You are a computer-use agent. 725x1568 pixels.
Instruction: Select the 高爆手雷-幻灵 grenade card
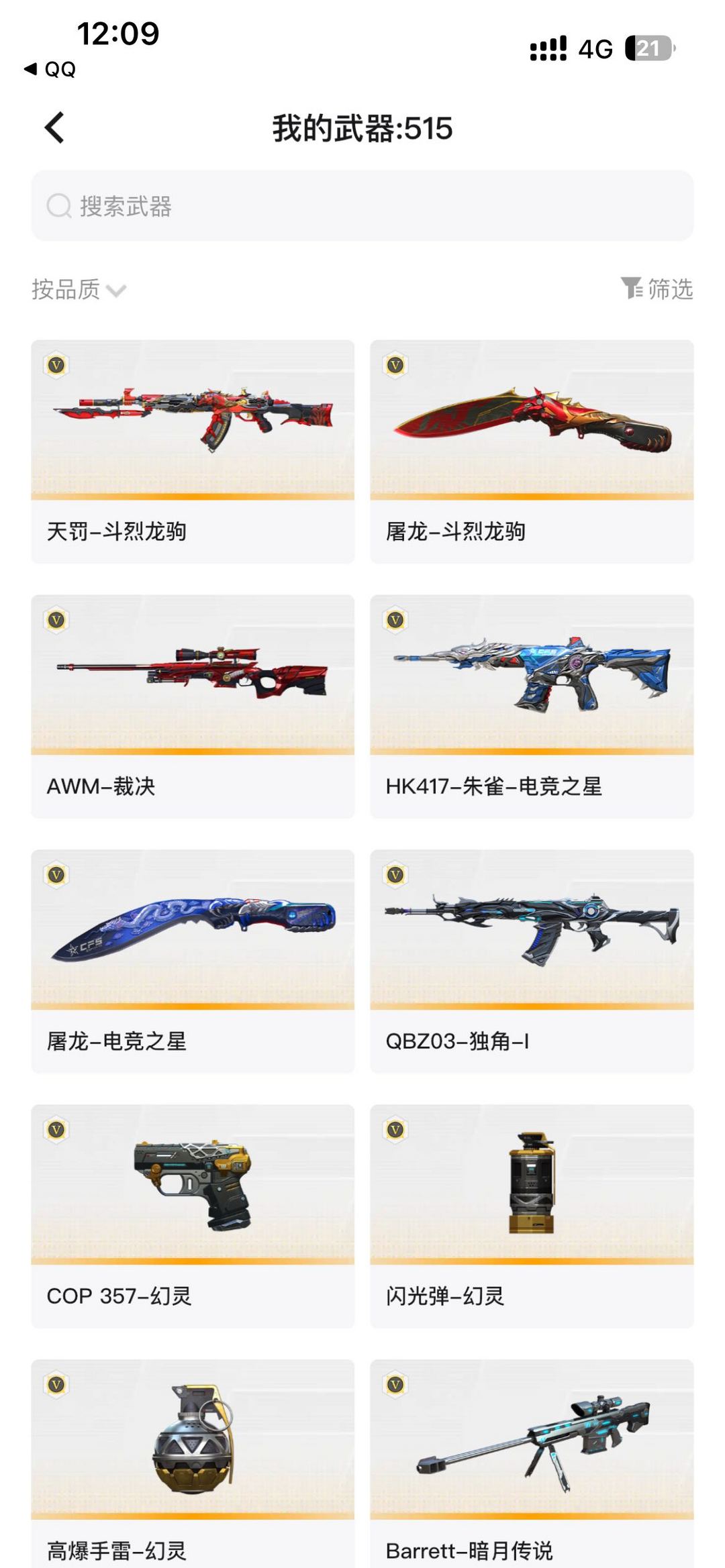tap(193, 1463)
